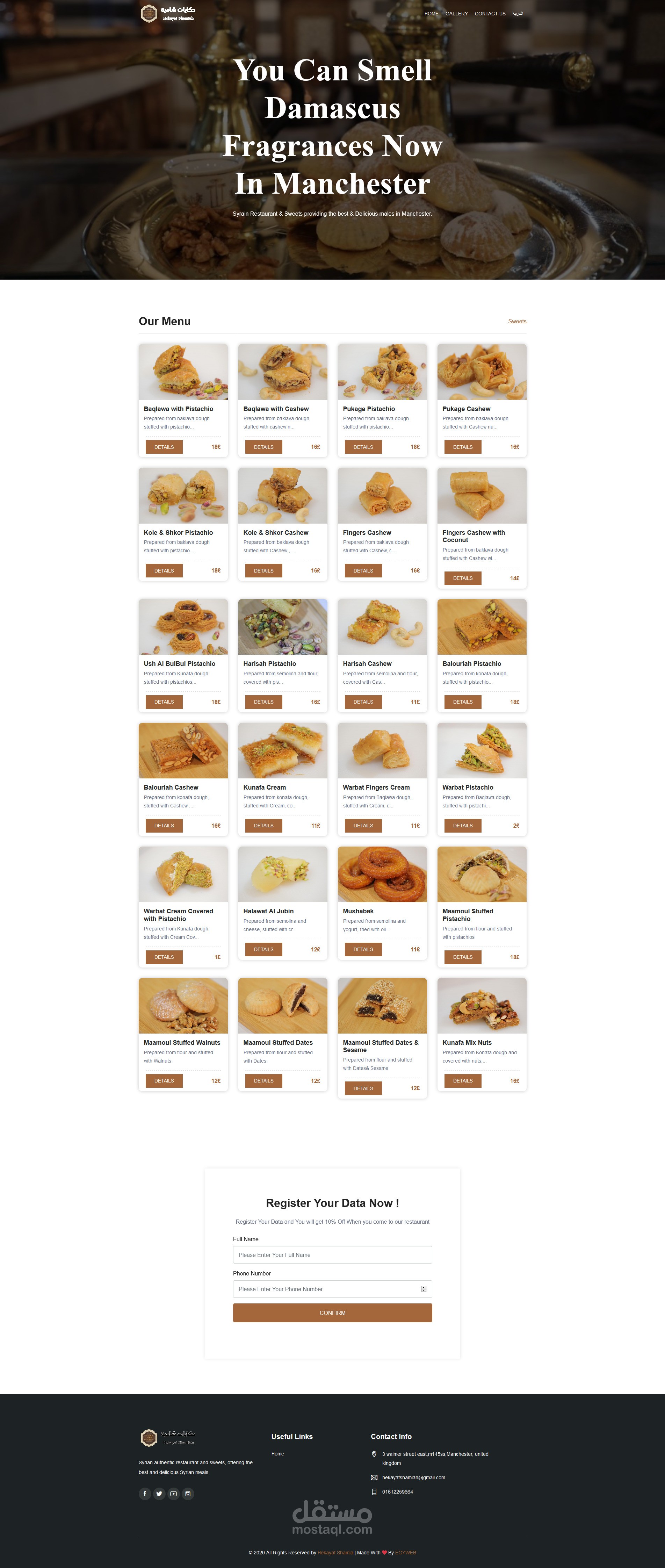The image size is (665, 1568).
Task: Open the Maamoul Stuffed Dates card image
Action: click(282, 1006)
